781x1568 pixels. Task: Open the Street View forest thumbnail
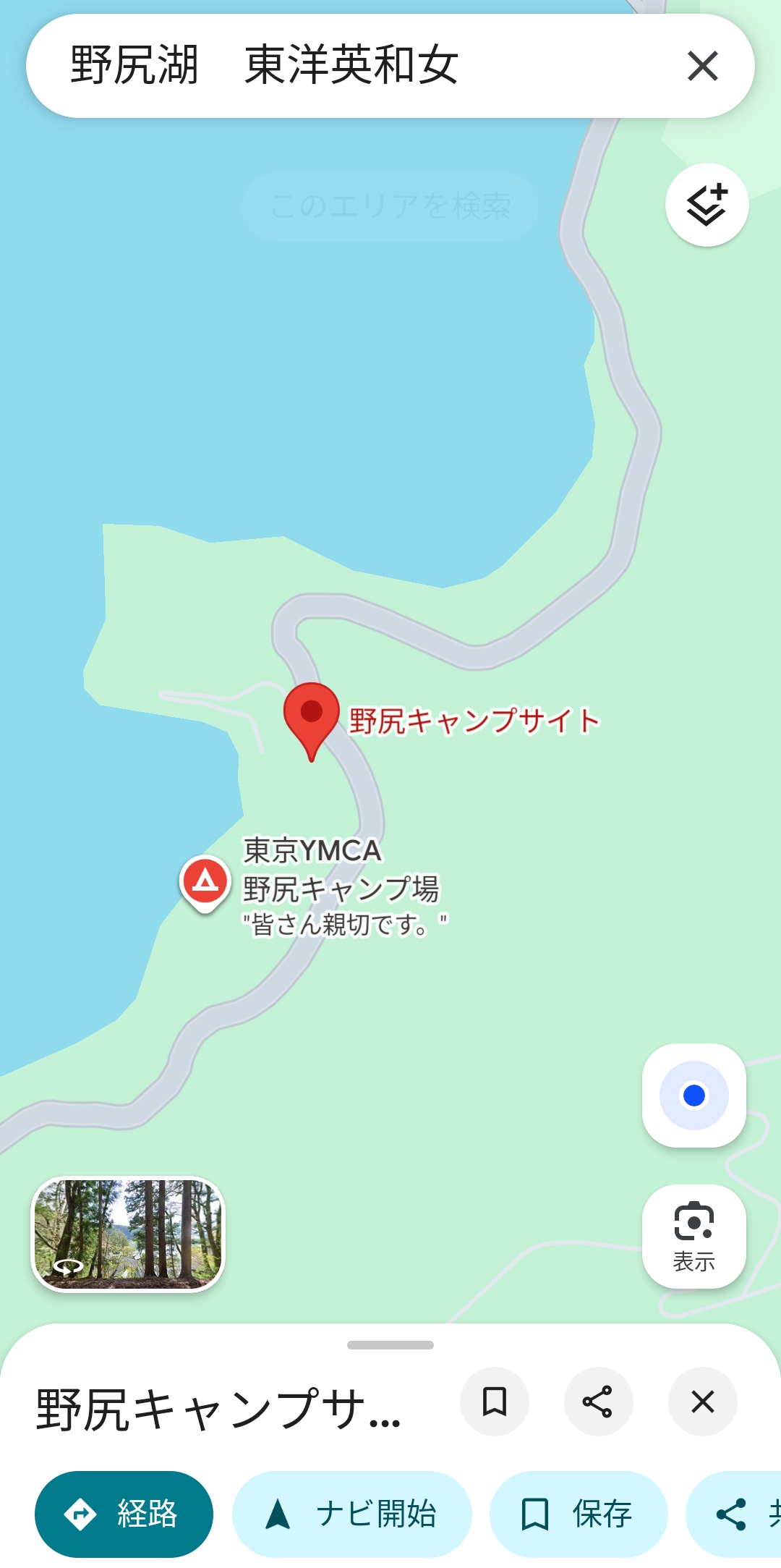(128, 1234)
